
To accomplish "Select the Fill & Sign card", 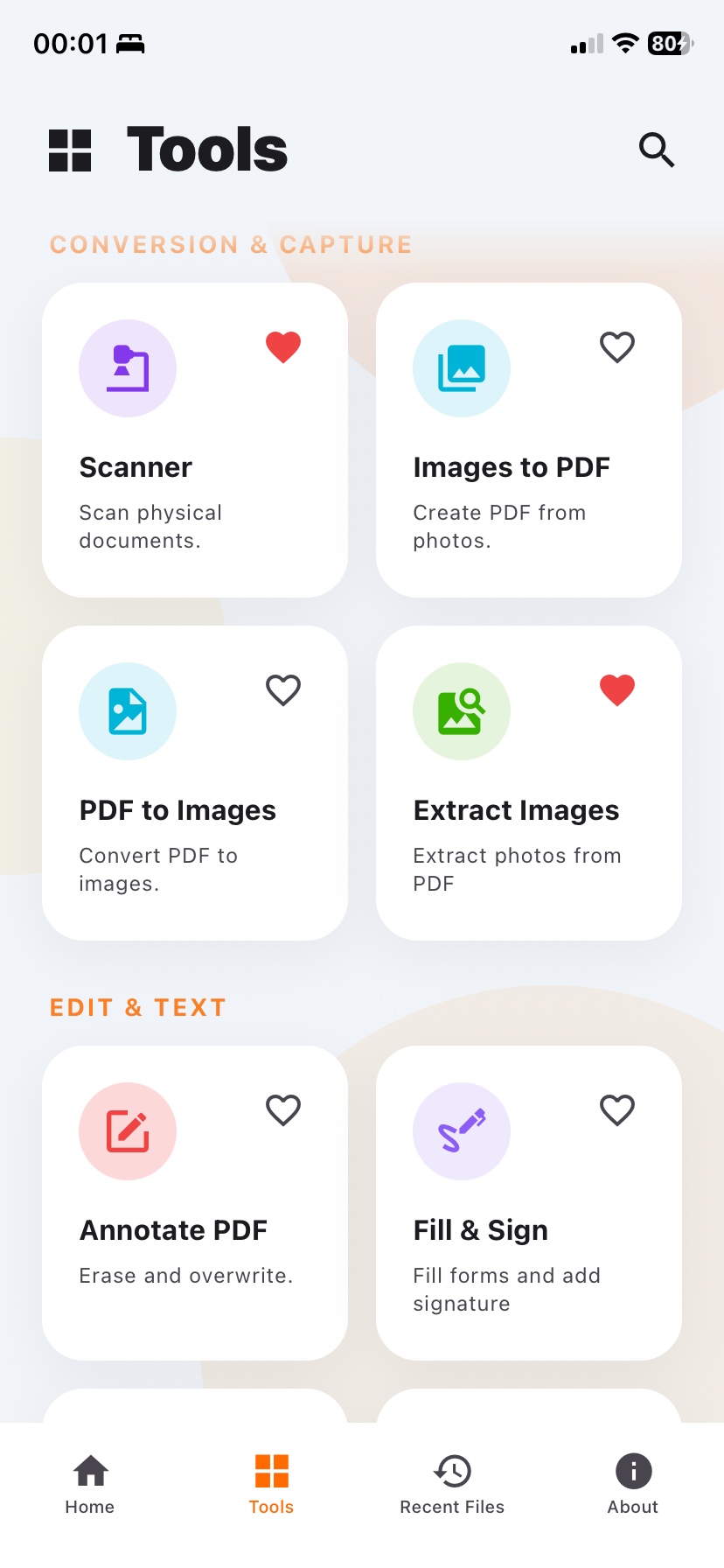I will pos(529,1203).
